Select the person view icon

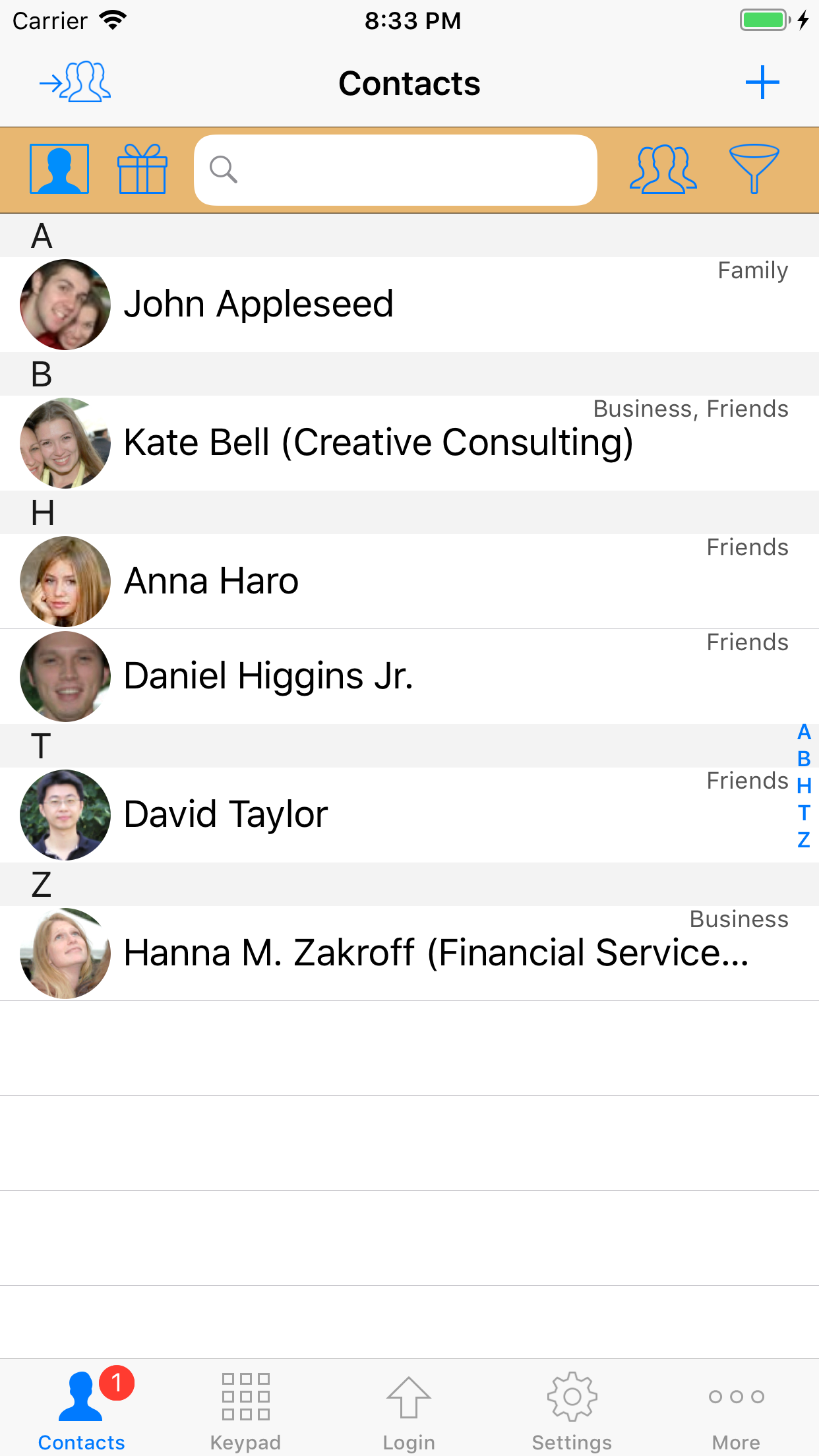click(x=59, y=169)
